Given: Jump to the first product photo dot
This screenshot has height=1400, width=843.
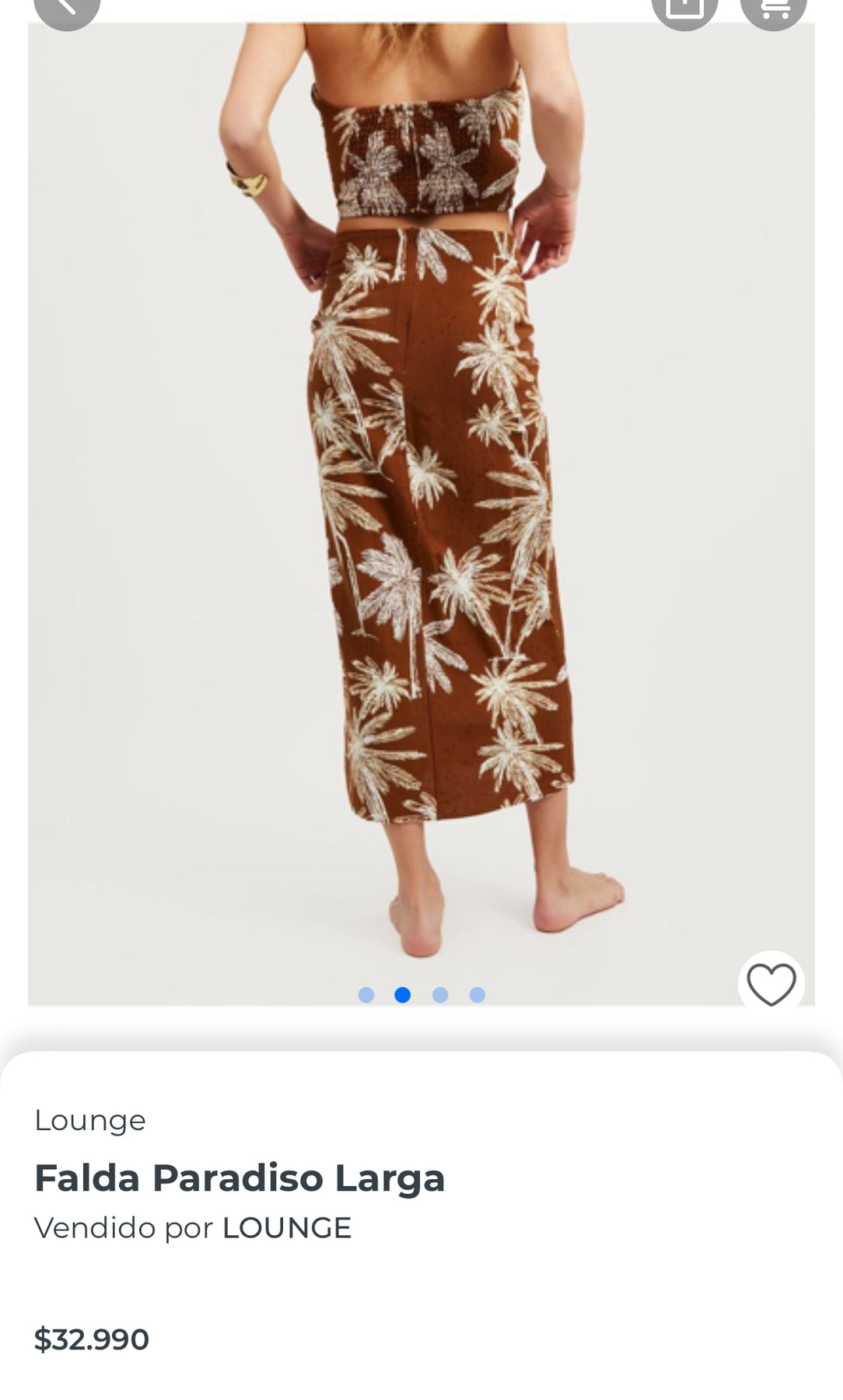Looking at the screenshot, I should point(366,995).
